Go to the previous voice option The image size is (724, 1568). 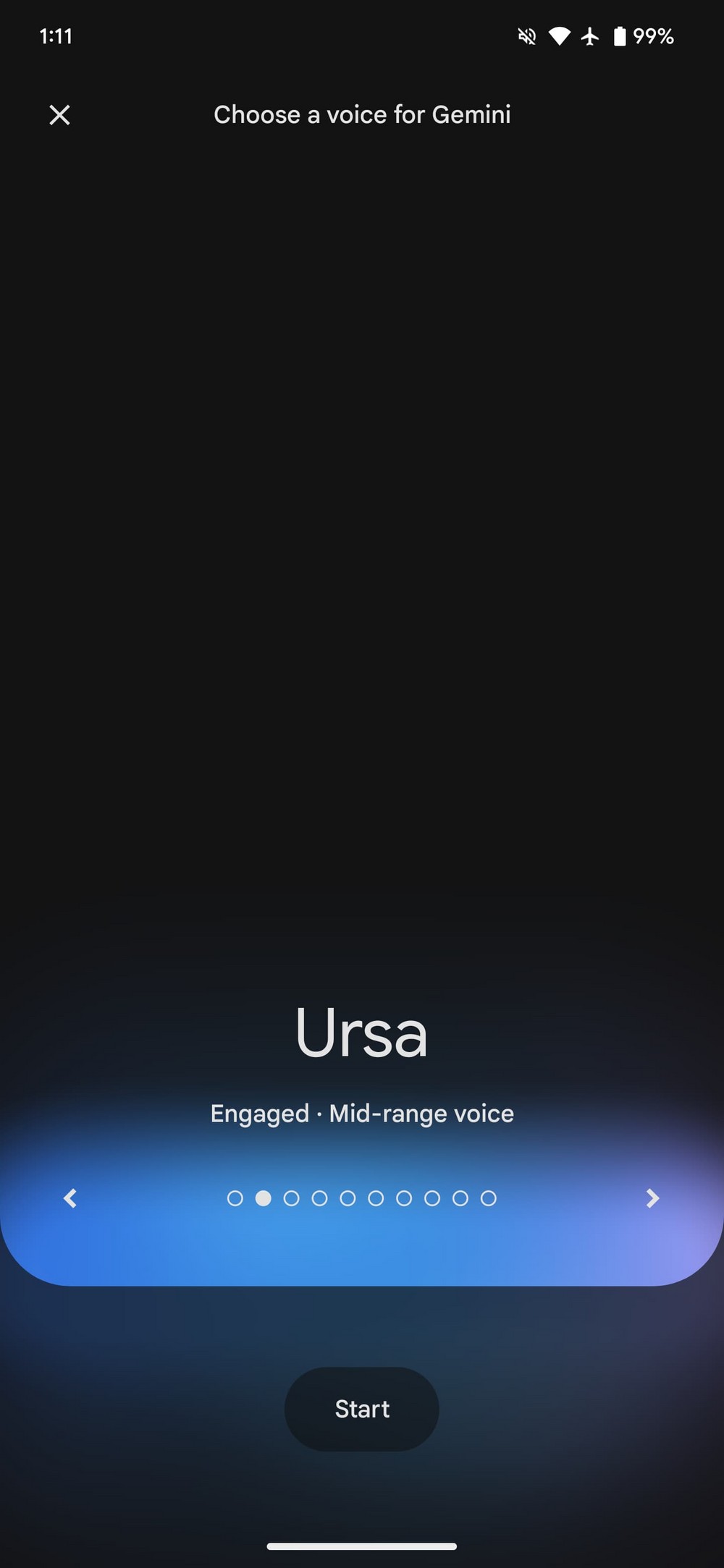pos(70,1198)
